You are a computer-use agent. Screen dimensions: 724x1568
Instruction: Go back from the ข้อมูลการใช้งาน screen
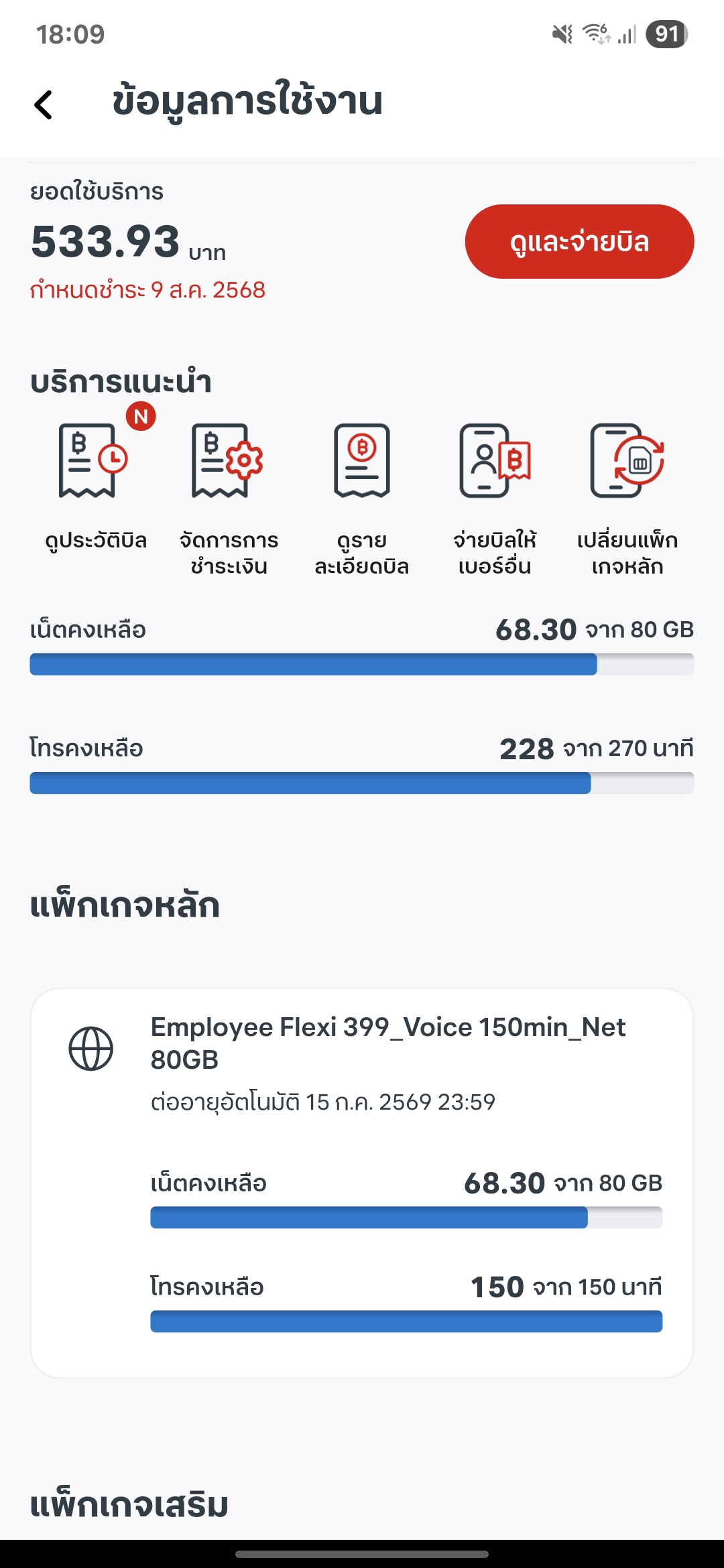tap(44, 105)
